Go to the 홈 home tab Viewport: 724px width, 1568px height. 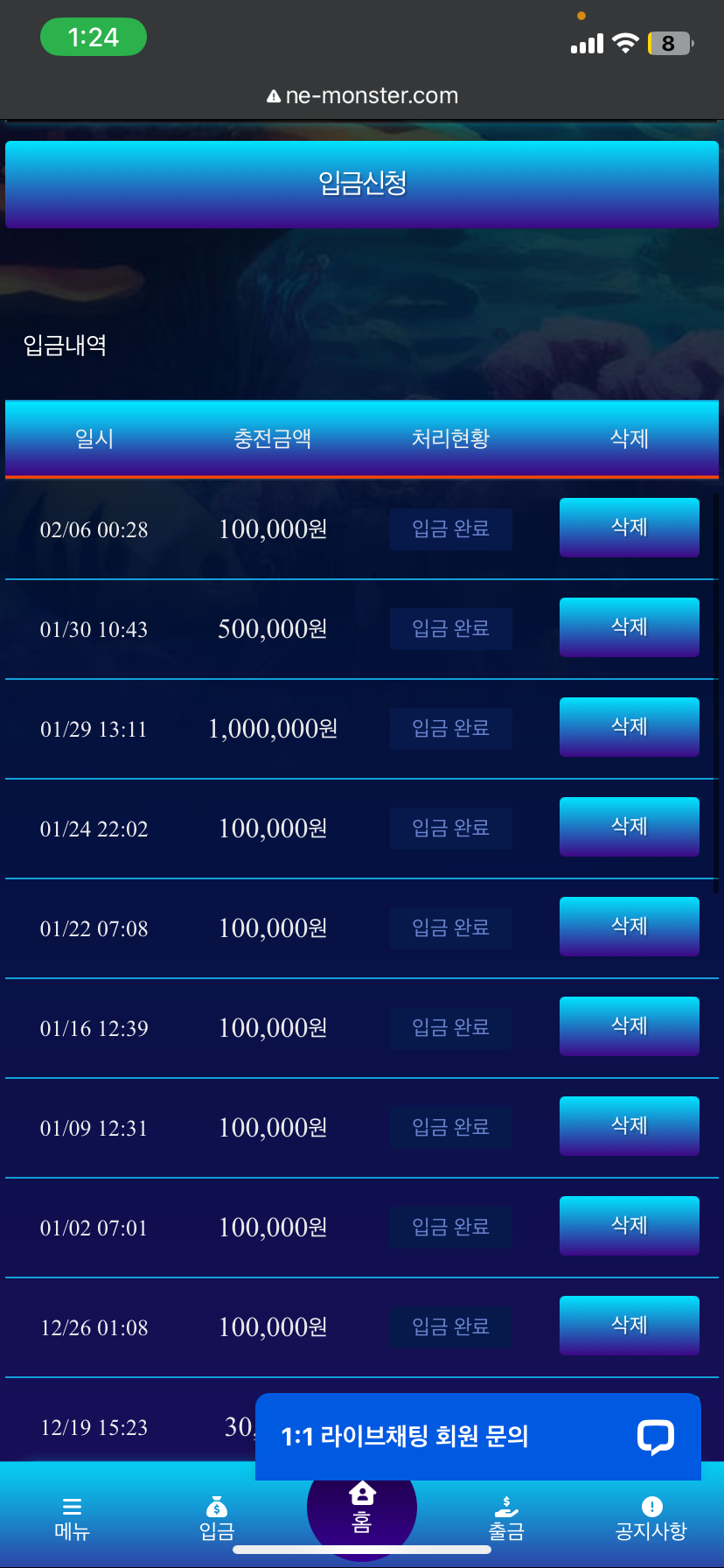(x=362, y=1508)
